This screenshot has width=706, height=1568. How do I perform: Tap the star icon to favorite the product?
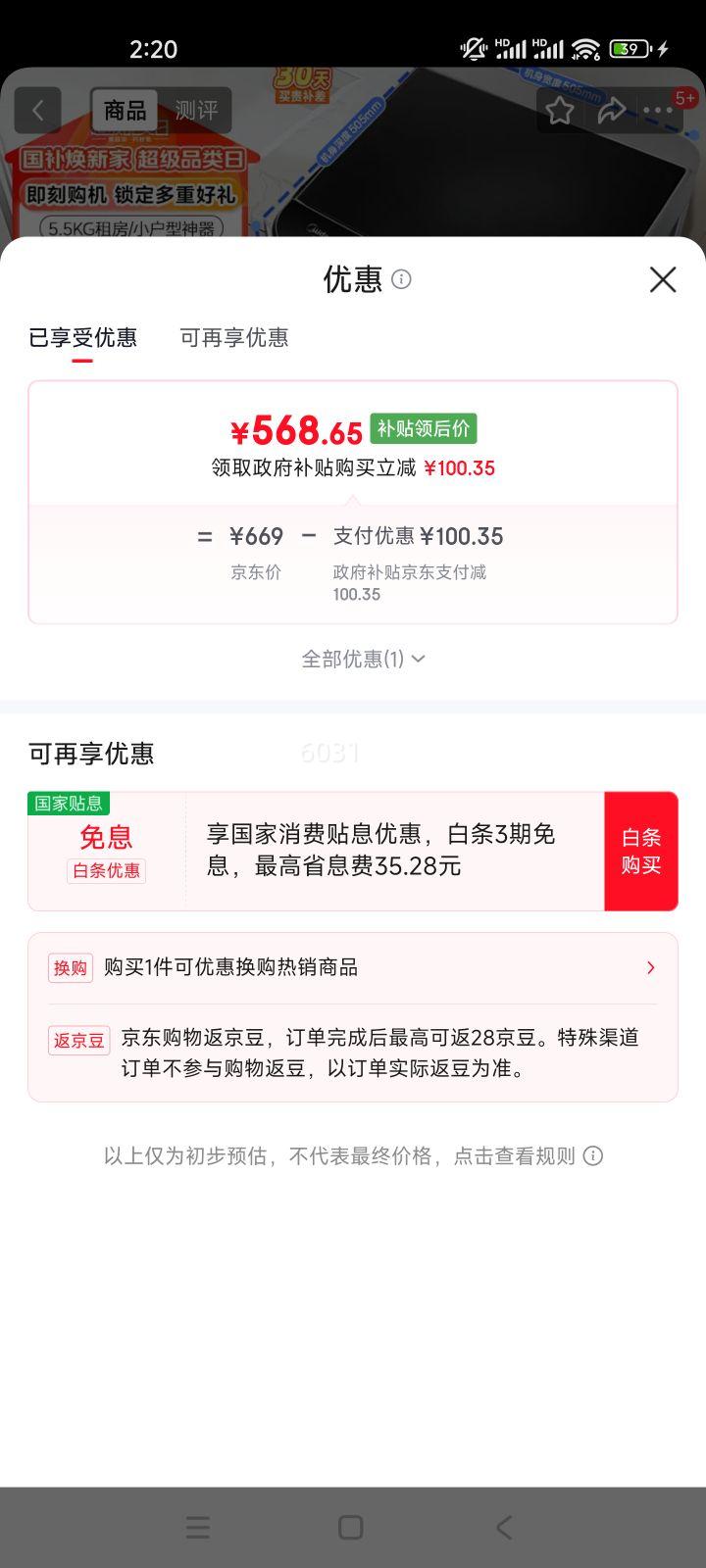(x=559, y=113)
